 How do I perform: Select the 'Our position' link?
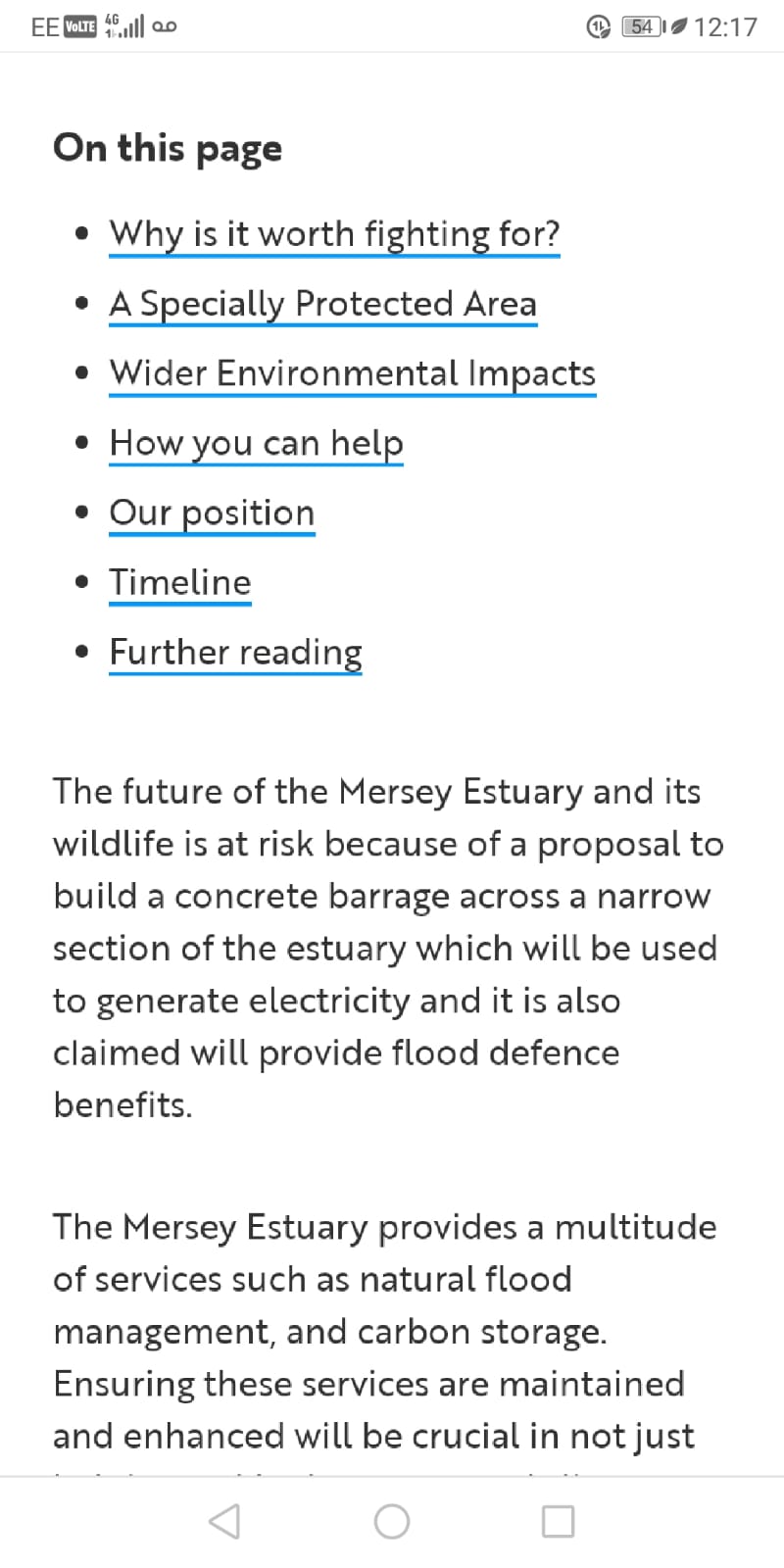[212, 513]
